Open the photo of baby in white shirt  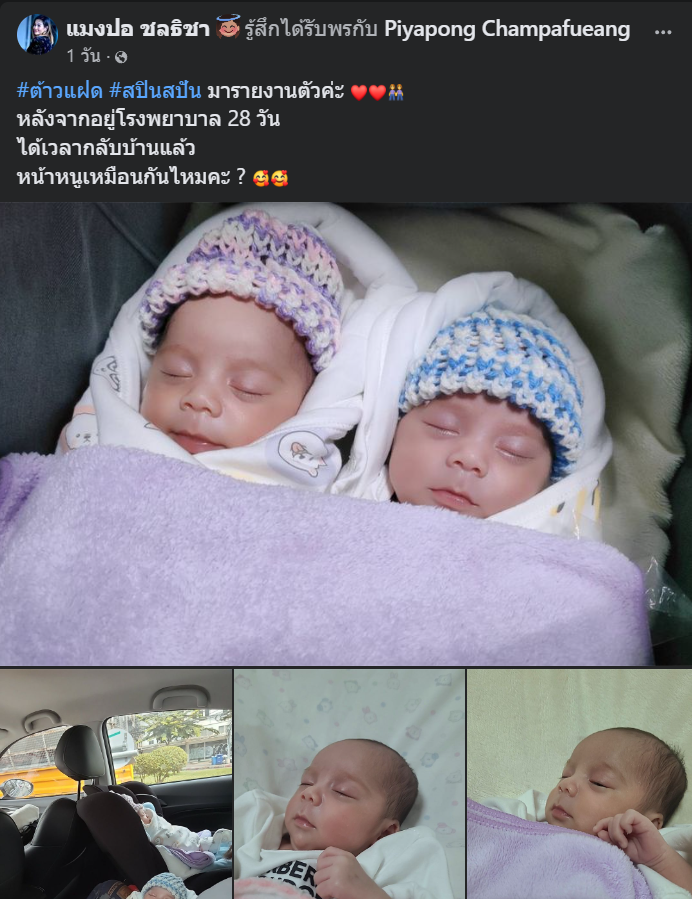(x=349, y=784)
